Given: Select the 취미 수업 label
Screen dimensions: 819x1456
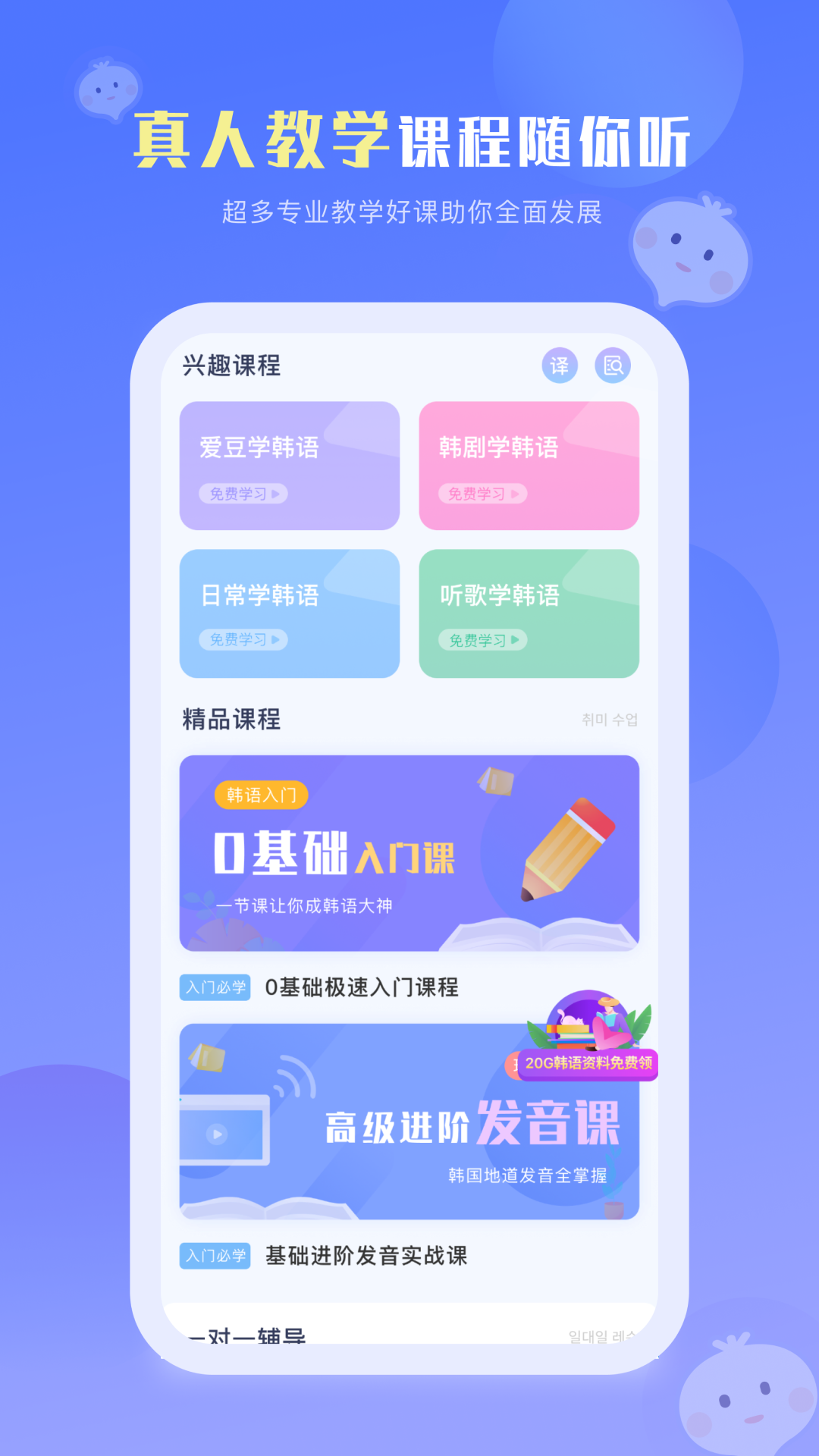Looking at the screenshot, I should (x=608, y=720).
